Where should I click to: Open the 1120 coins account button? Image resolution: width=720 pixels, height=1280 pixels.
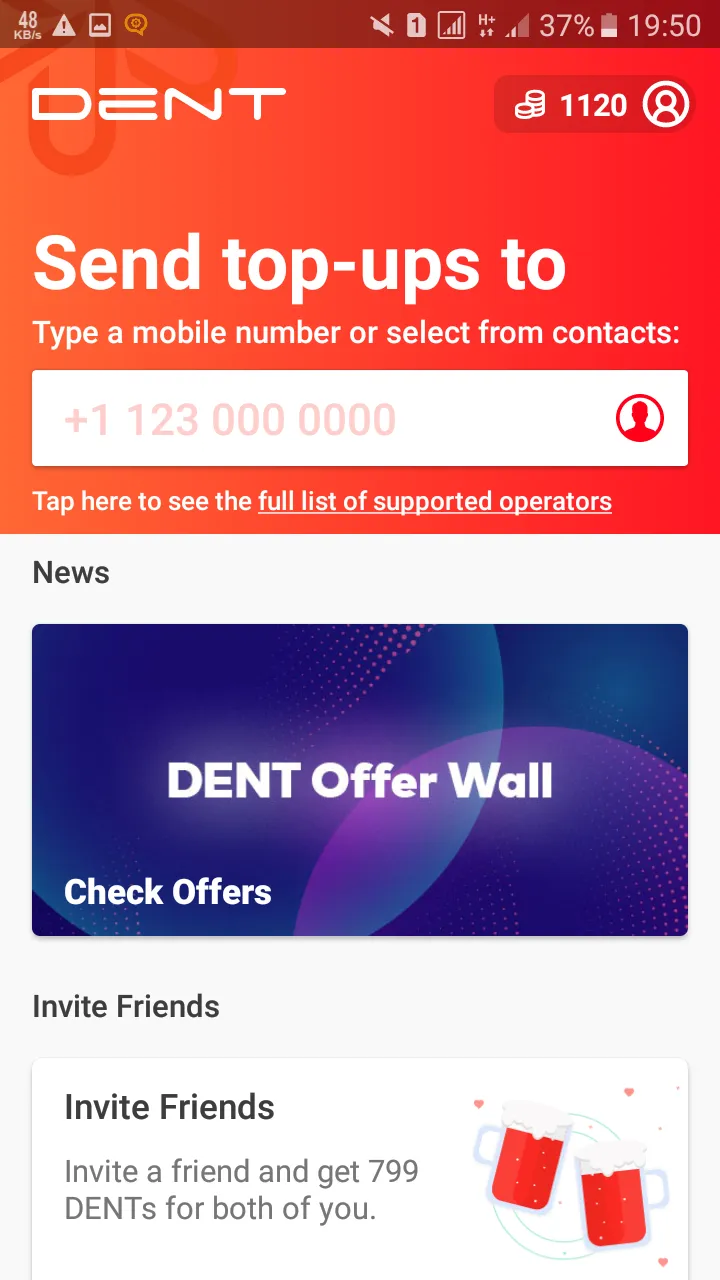tap(594, 104)
